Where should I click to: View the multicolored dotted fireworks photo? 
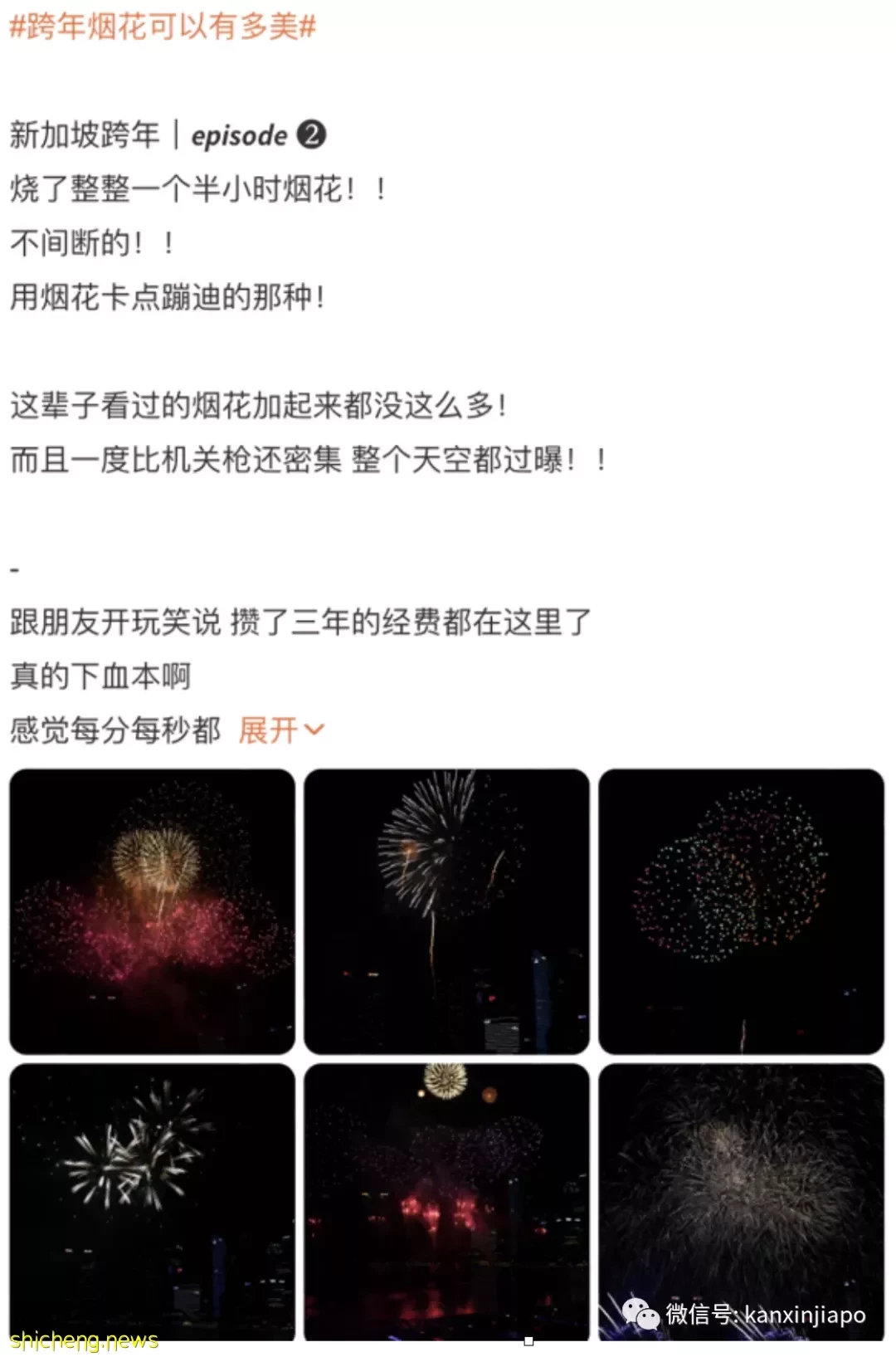[741, 911]
